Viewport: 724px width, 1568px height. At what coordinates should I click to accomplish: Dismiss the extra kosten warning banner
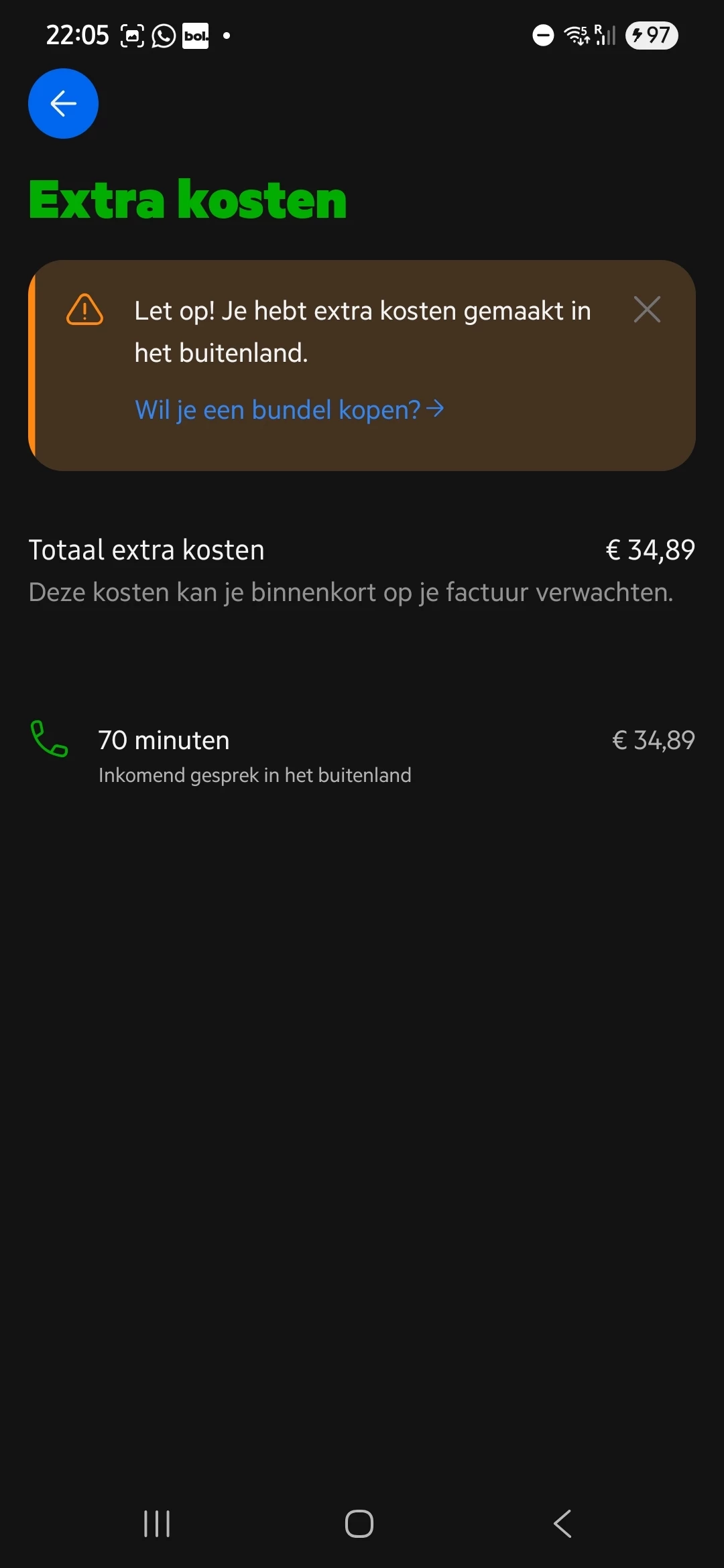(647, 310)
